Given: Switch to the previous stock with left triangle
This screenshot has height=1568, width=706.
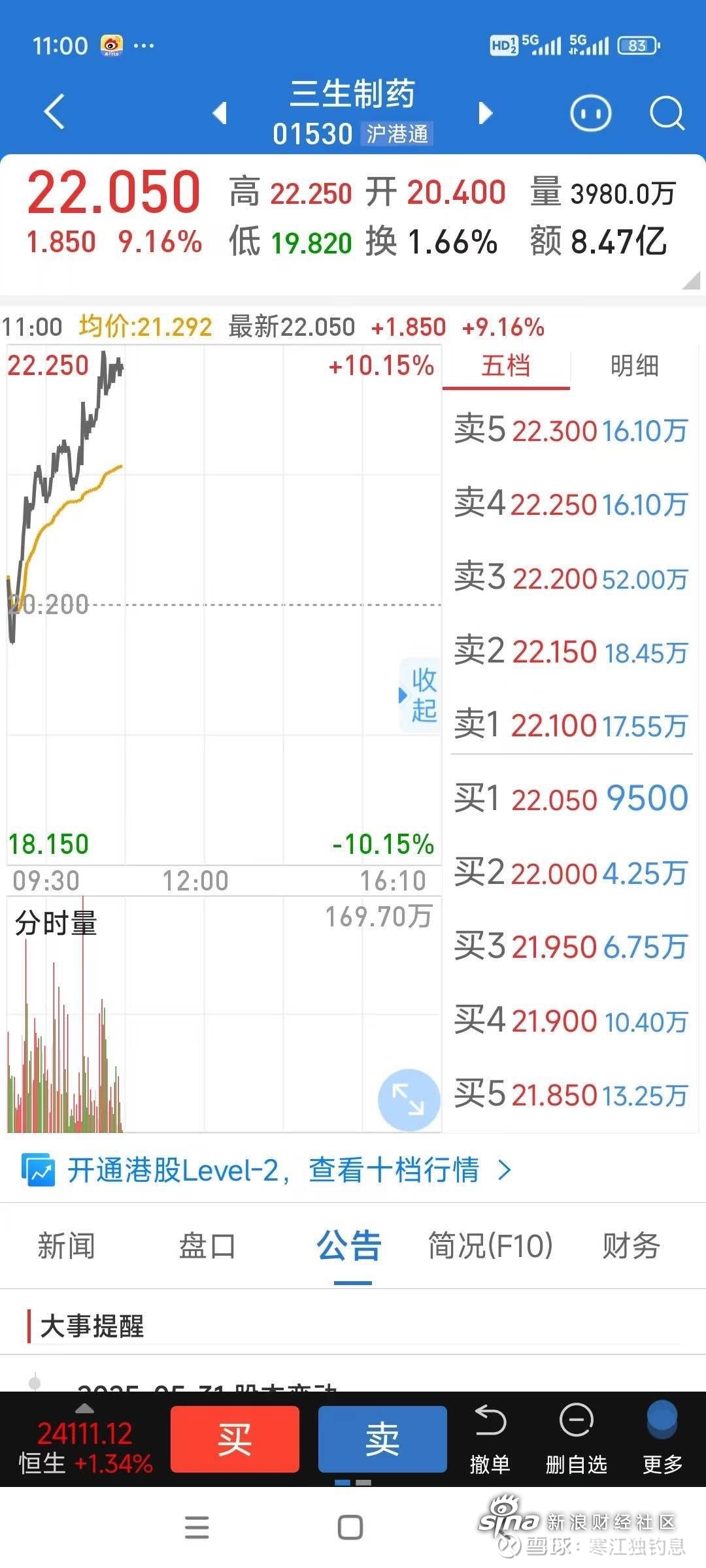Looking at the screenshot, I should point(220,113).
